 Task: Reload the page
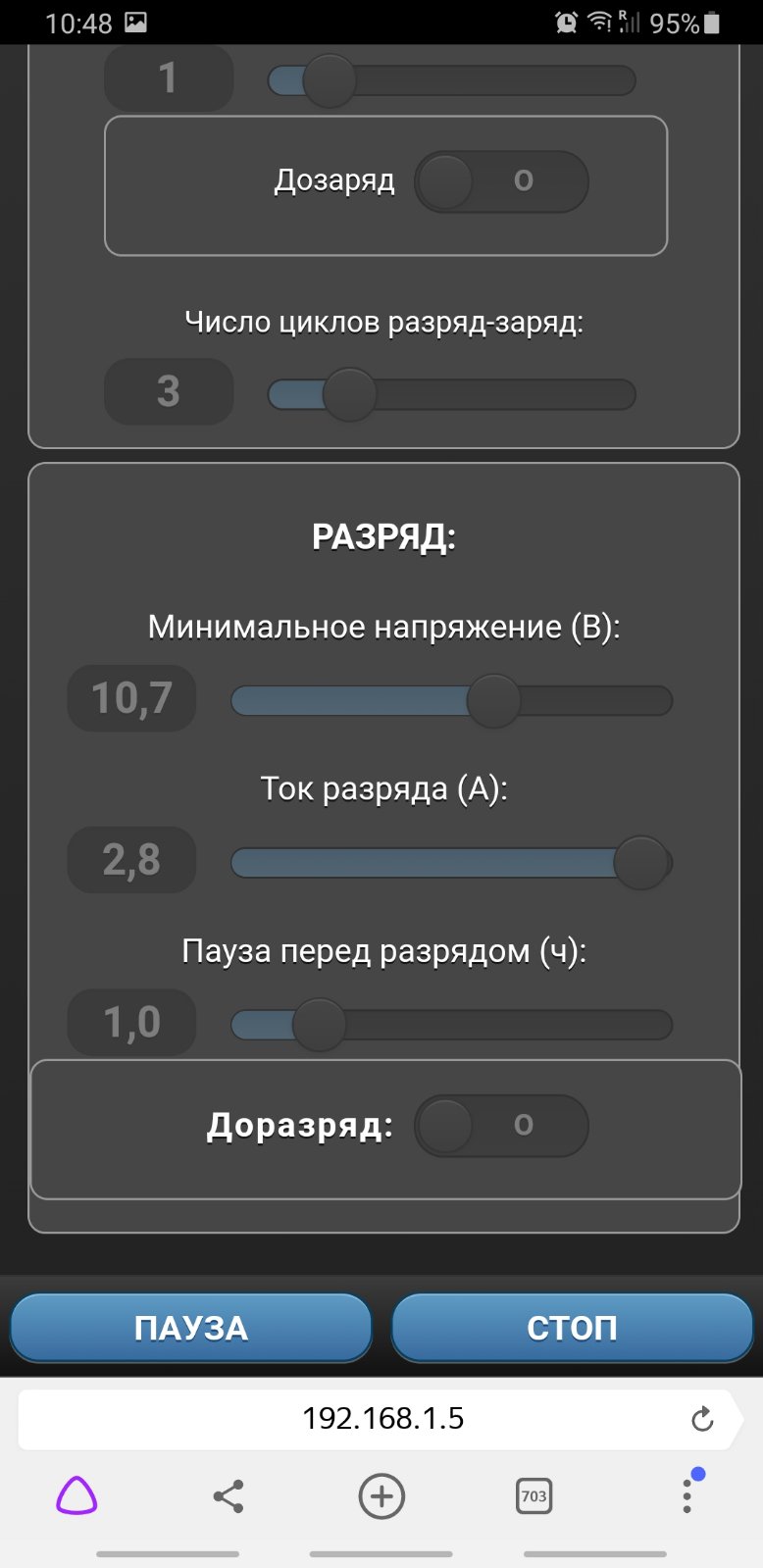coord(702,1419)
